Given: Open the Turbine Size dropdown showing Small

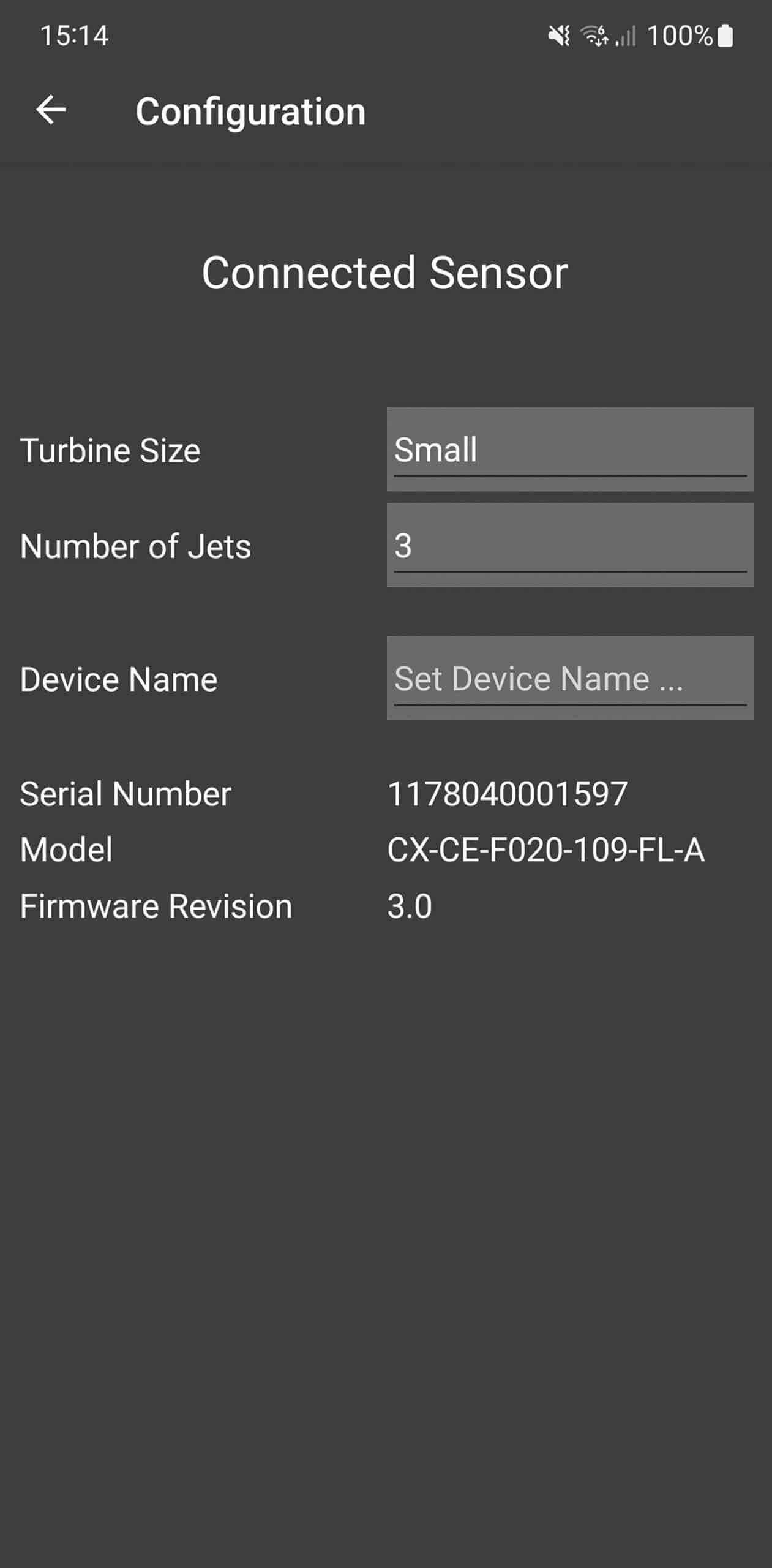Looking at the screenshot, I should pos(569,450).
